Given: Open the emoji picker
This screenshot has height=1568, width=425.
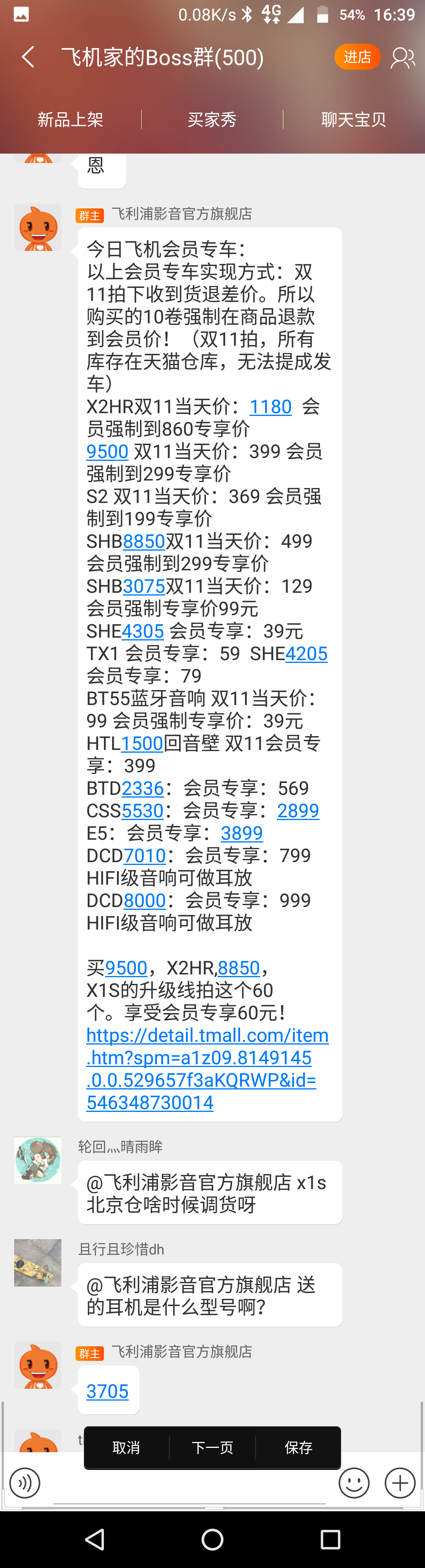Looking at the screenshot, I should 354,1483.
